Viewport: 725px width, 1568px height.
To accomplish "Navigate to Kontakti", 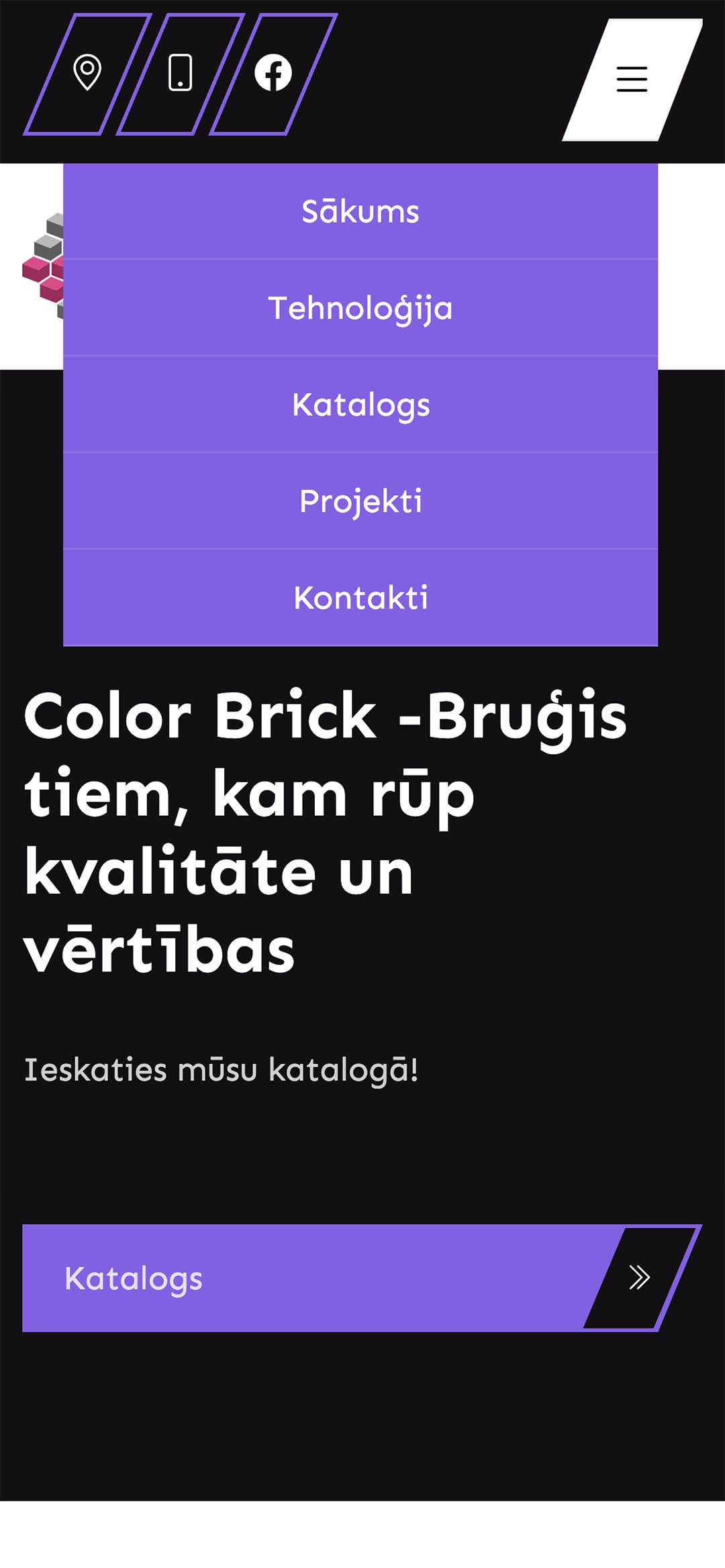I will (360, 598).
